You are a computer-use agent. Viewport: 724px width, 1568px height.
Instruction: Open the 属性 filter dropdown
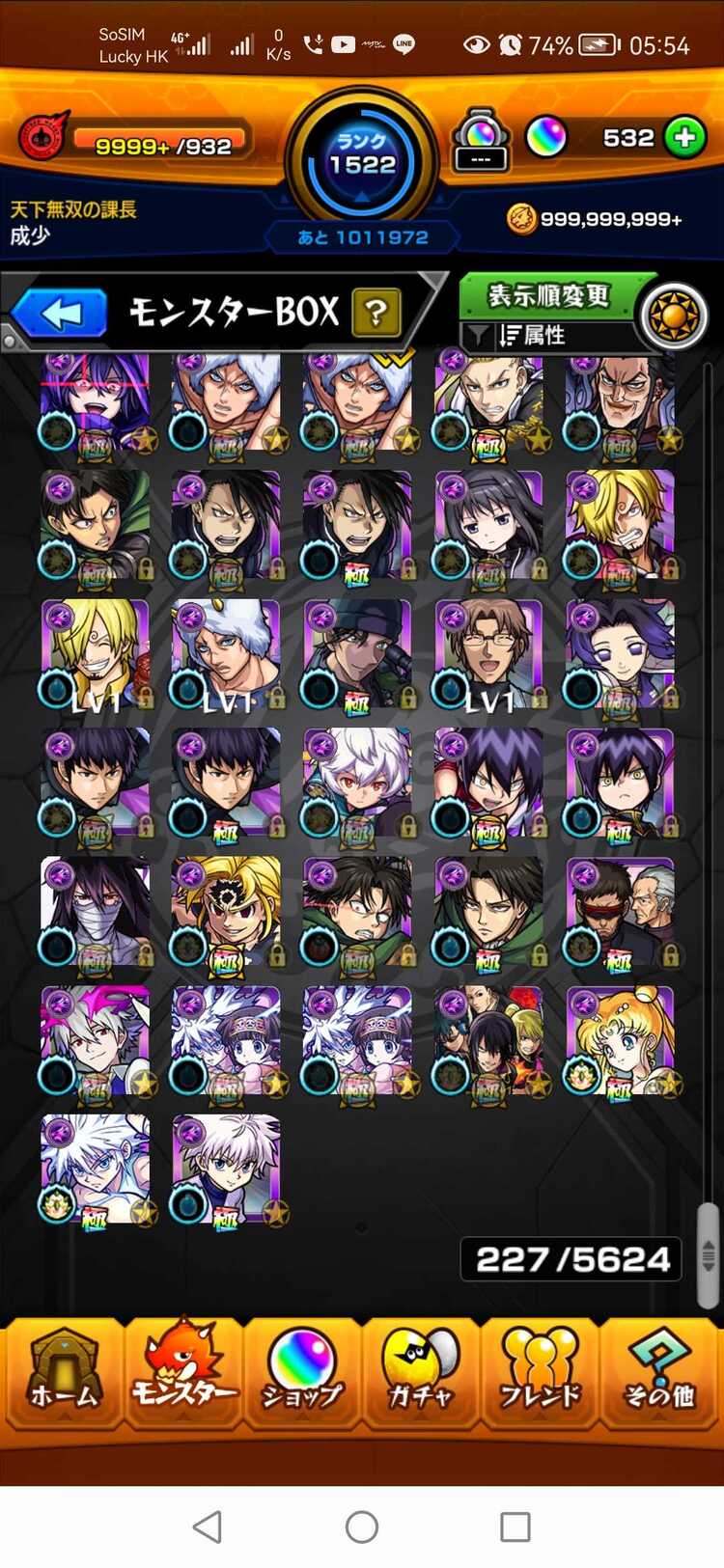(541, 336)
